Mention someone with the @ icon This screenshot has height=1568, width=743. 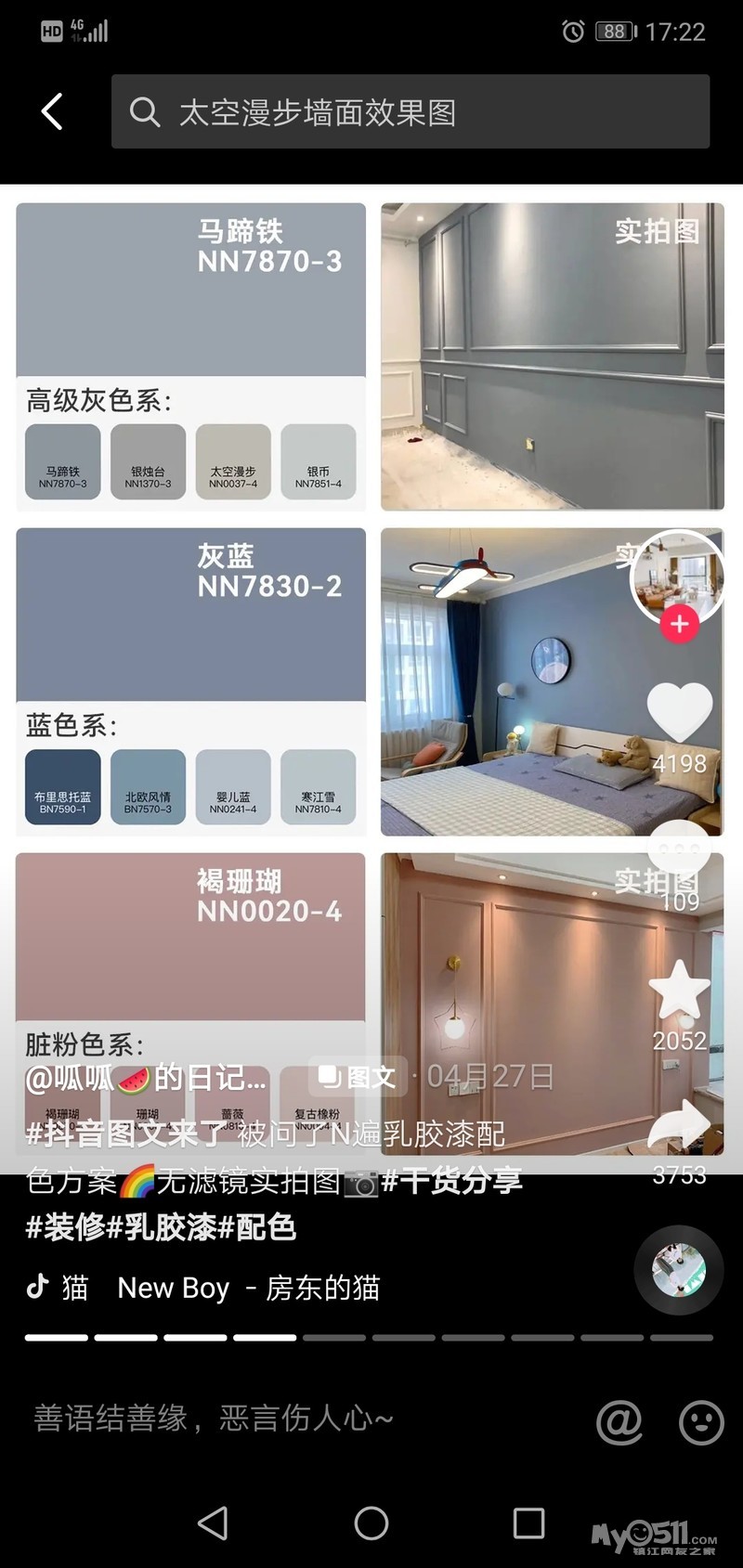[x=619, y=1421]
